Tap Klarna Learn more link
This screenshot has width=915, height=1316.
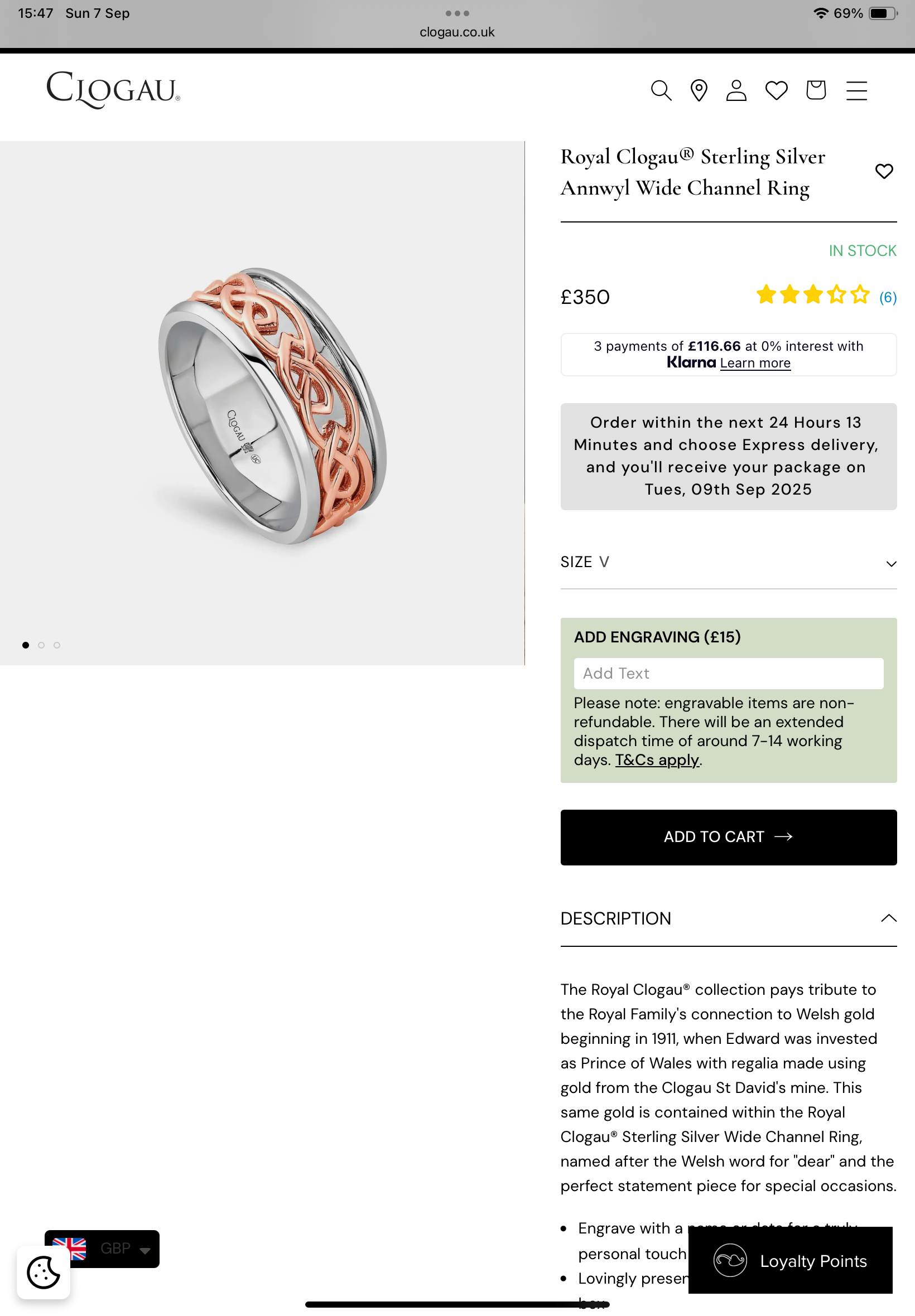click(755, 363)
